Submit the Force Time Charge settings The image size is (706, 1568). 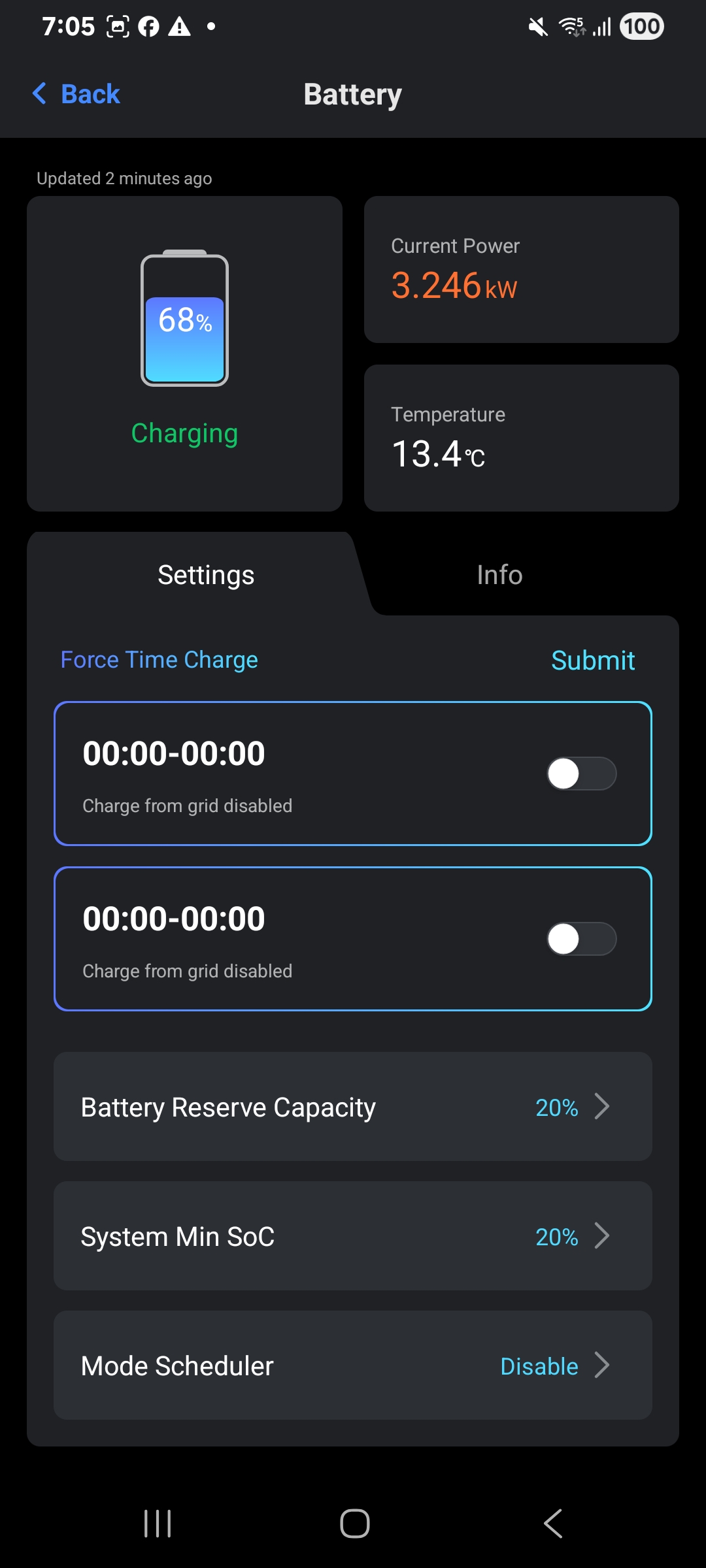point(592,661)
